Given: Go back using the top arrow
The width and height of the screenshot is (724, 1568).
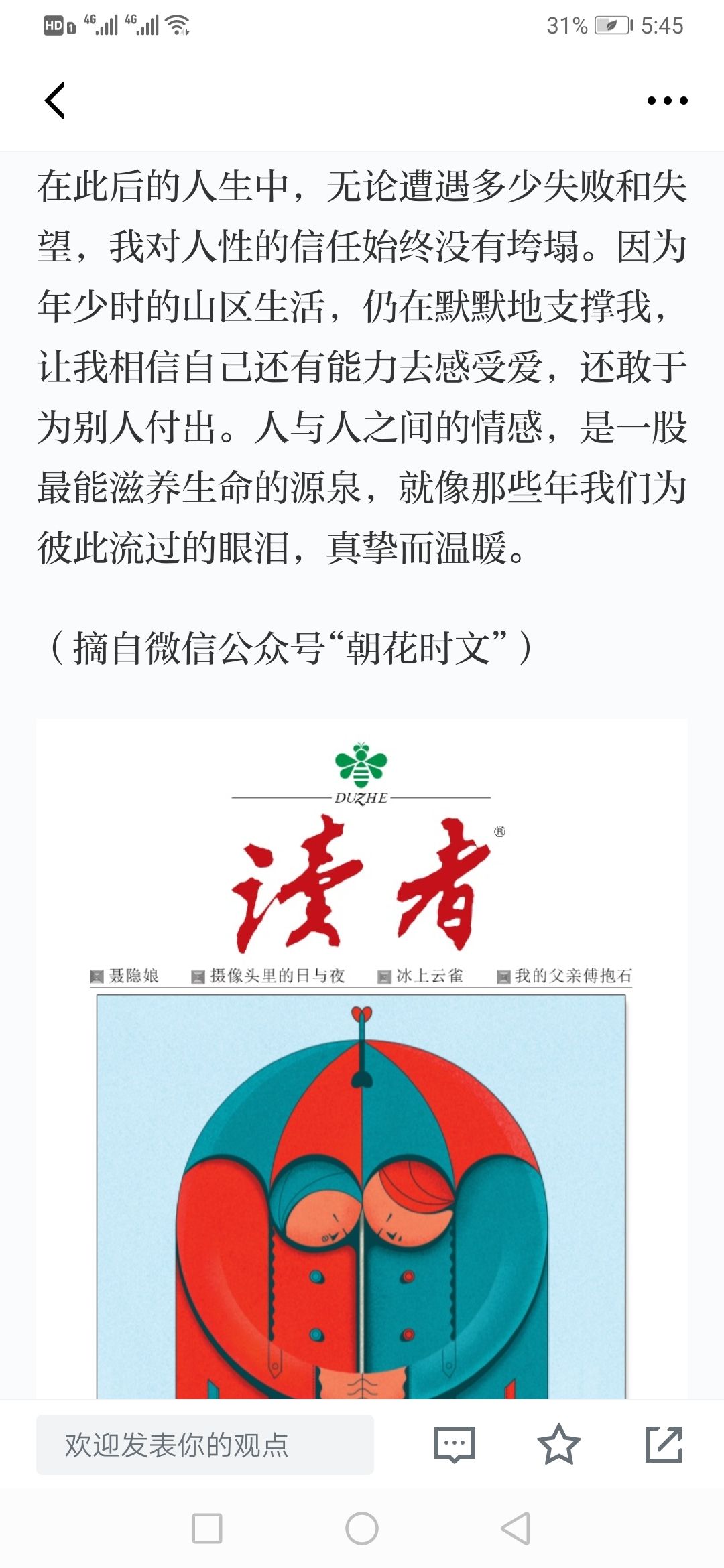Looking at the screenshot, I should pyautogui.click(x=55, y=101).
